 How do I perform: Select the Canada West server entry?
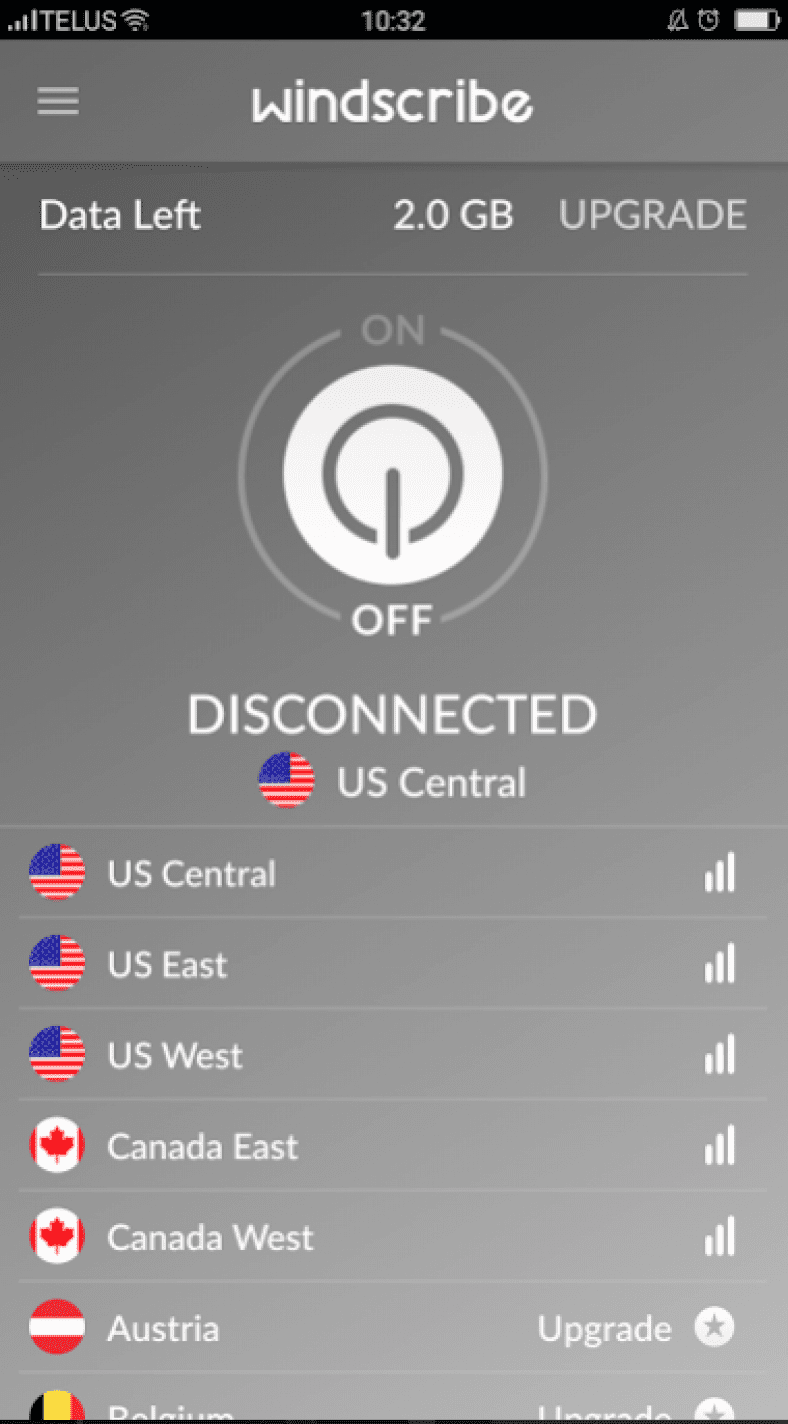[300, 1237]
